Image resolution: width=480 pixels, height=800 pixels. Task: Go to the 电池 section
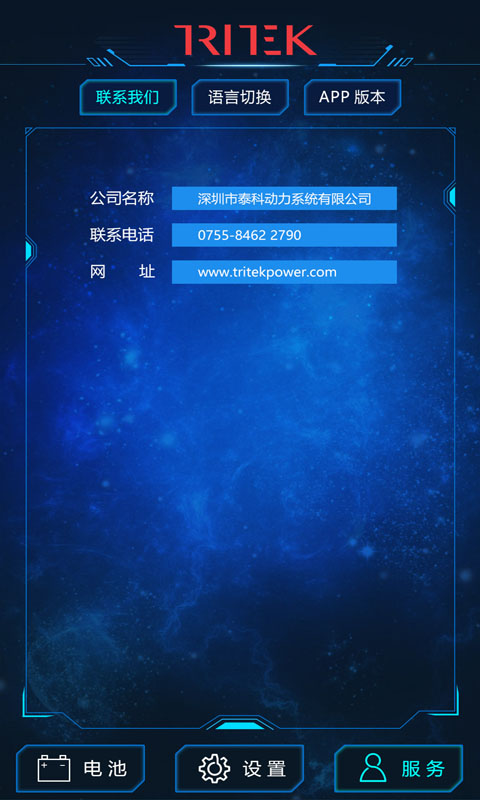pos(81,768)
